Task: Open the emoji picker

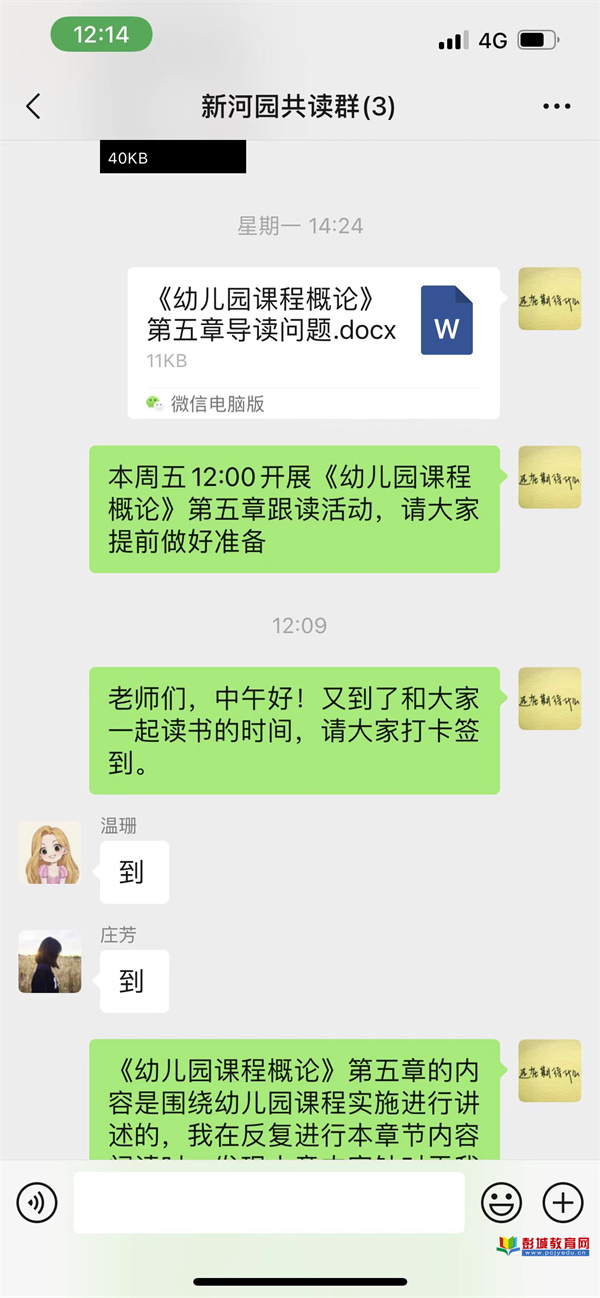Action: pos(502,1202)
